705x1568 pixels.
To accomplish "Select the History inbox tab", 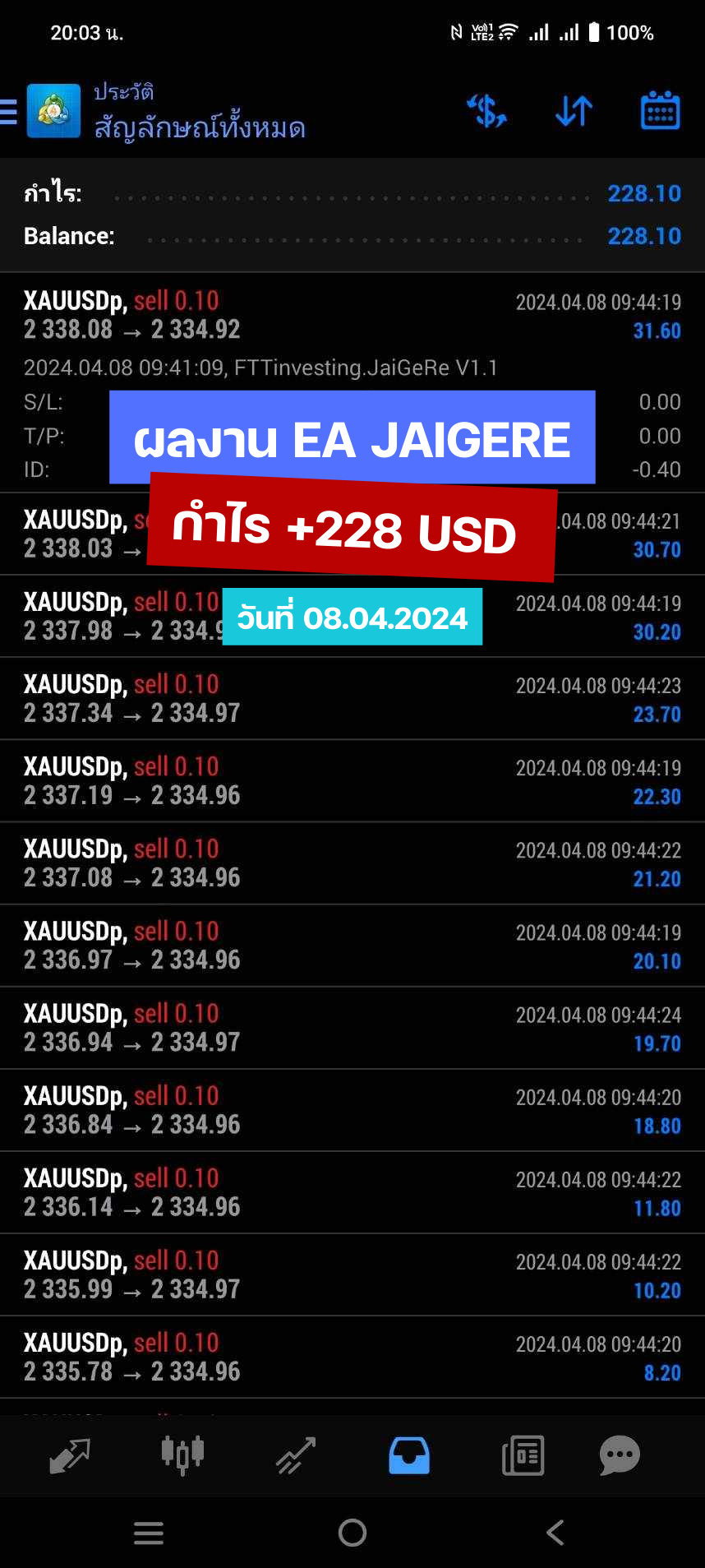I will (x=409, y=1455).
